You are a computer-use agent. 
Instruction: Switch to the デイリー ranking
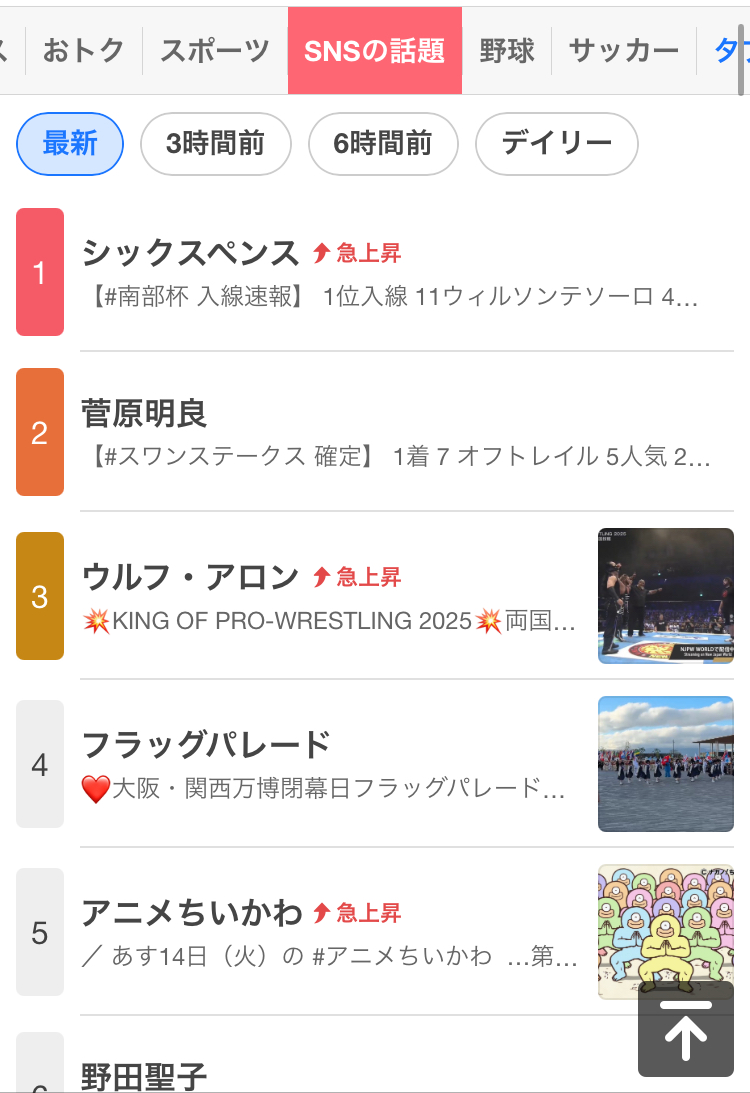tap(556, 144)
